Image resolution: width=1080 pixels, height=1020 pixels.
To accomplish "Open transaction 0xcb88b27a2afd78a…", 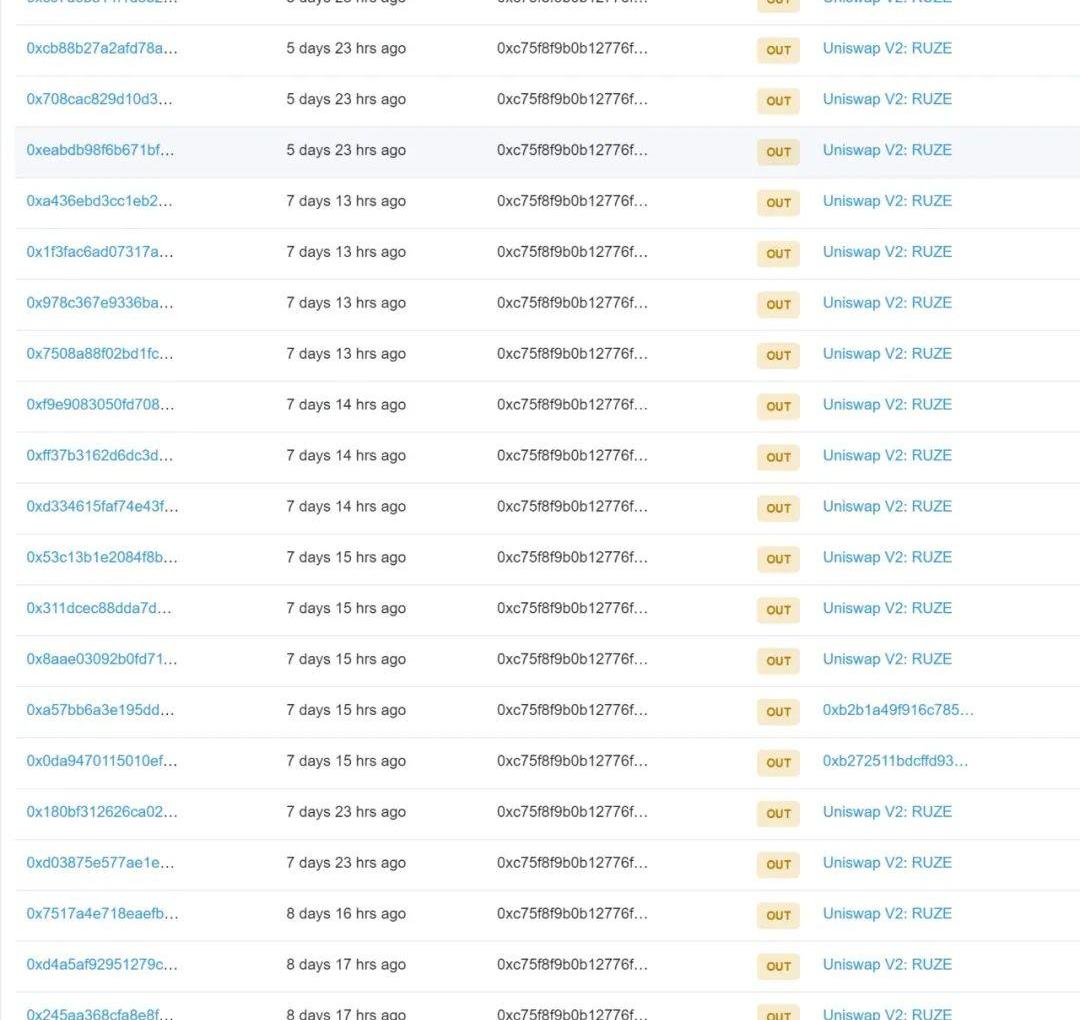I will [102, 48].
